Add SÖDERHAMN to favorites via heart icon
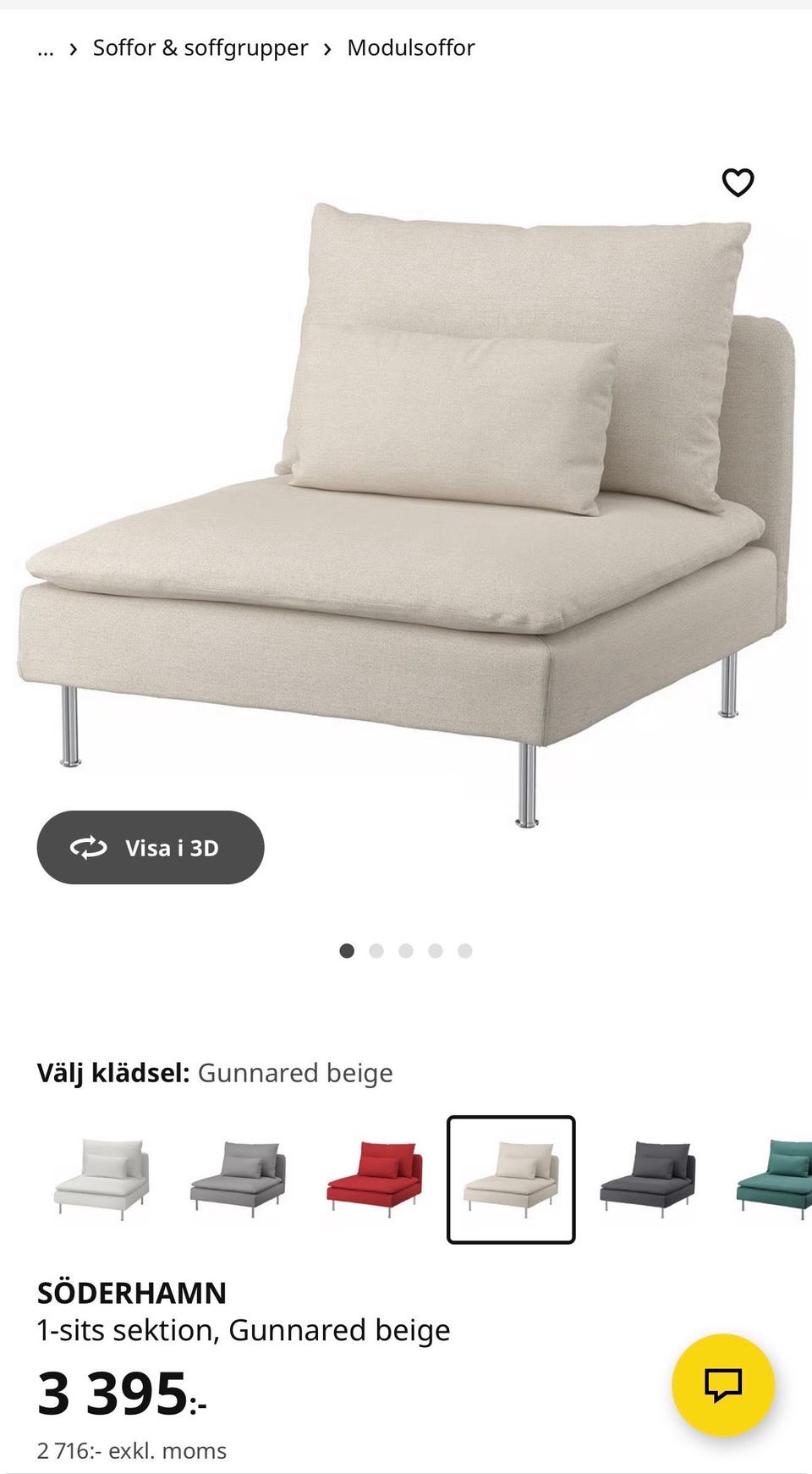 click(738, 181)
